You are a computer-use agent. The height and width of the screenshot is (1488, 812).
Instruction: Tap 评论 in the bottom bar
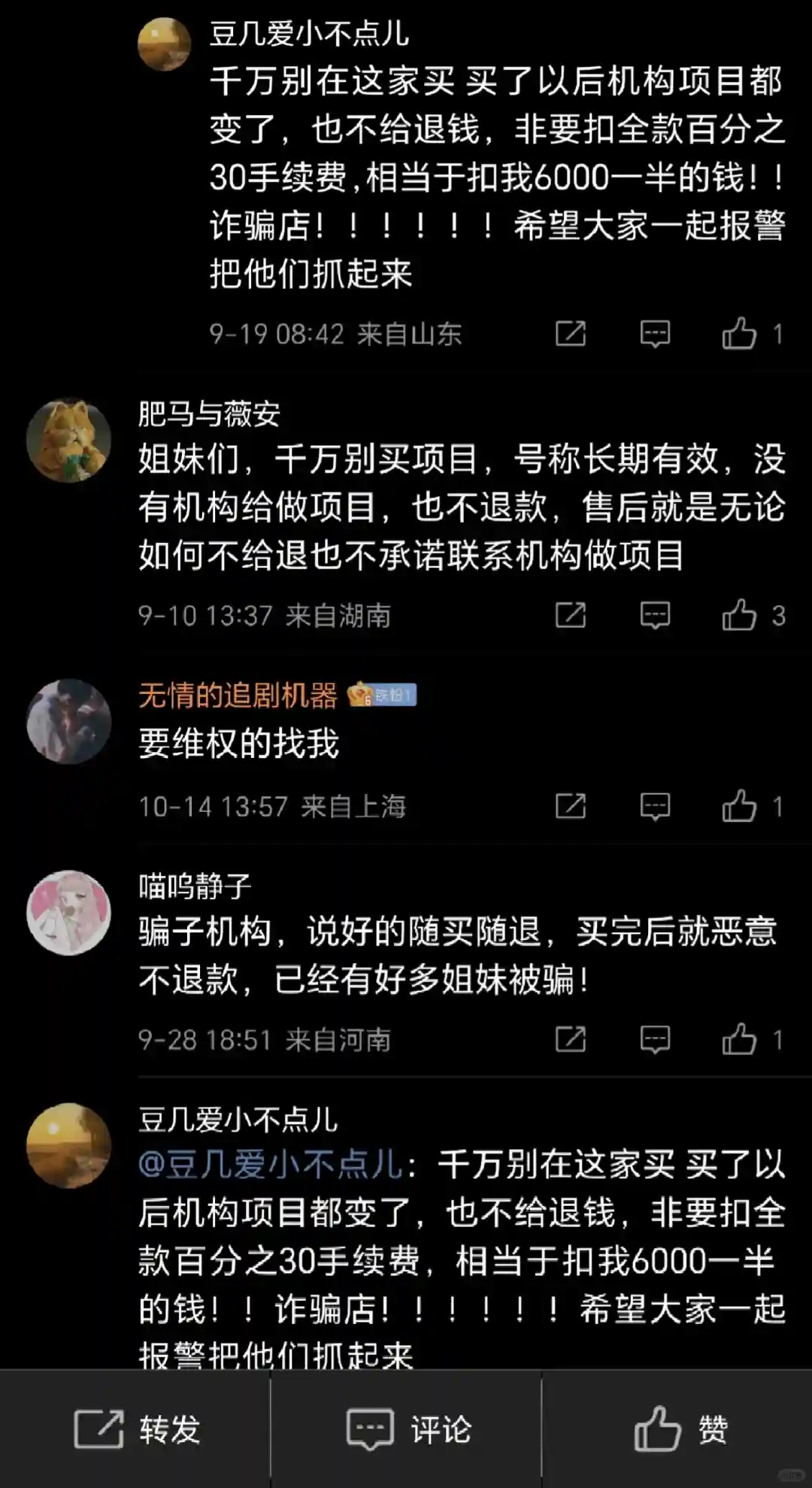coord(408,1429)
